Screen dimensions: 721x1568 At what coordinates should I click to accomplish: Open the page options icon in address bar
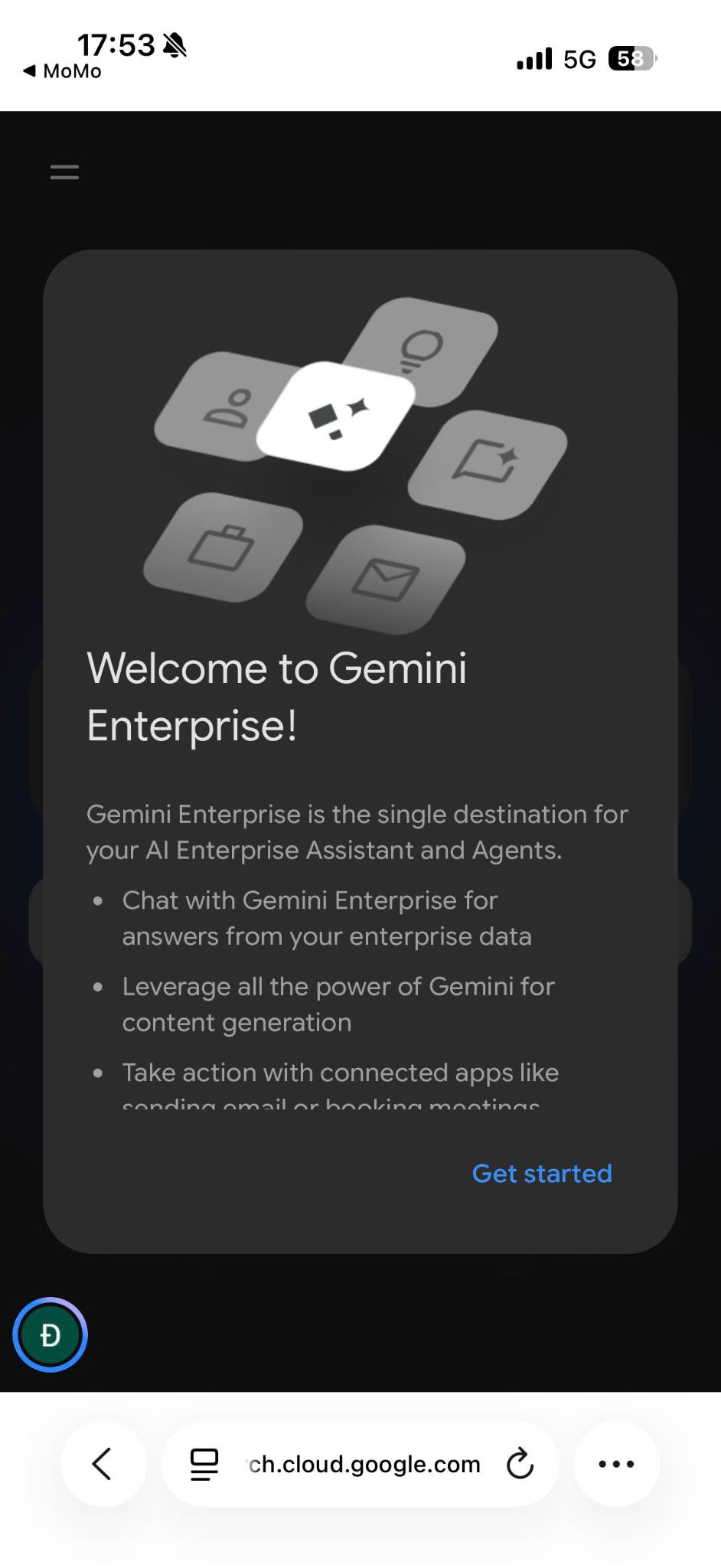point(204,1464)
